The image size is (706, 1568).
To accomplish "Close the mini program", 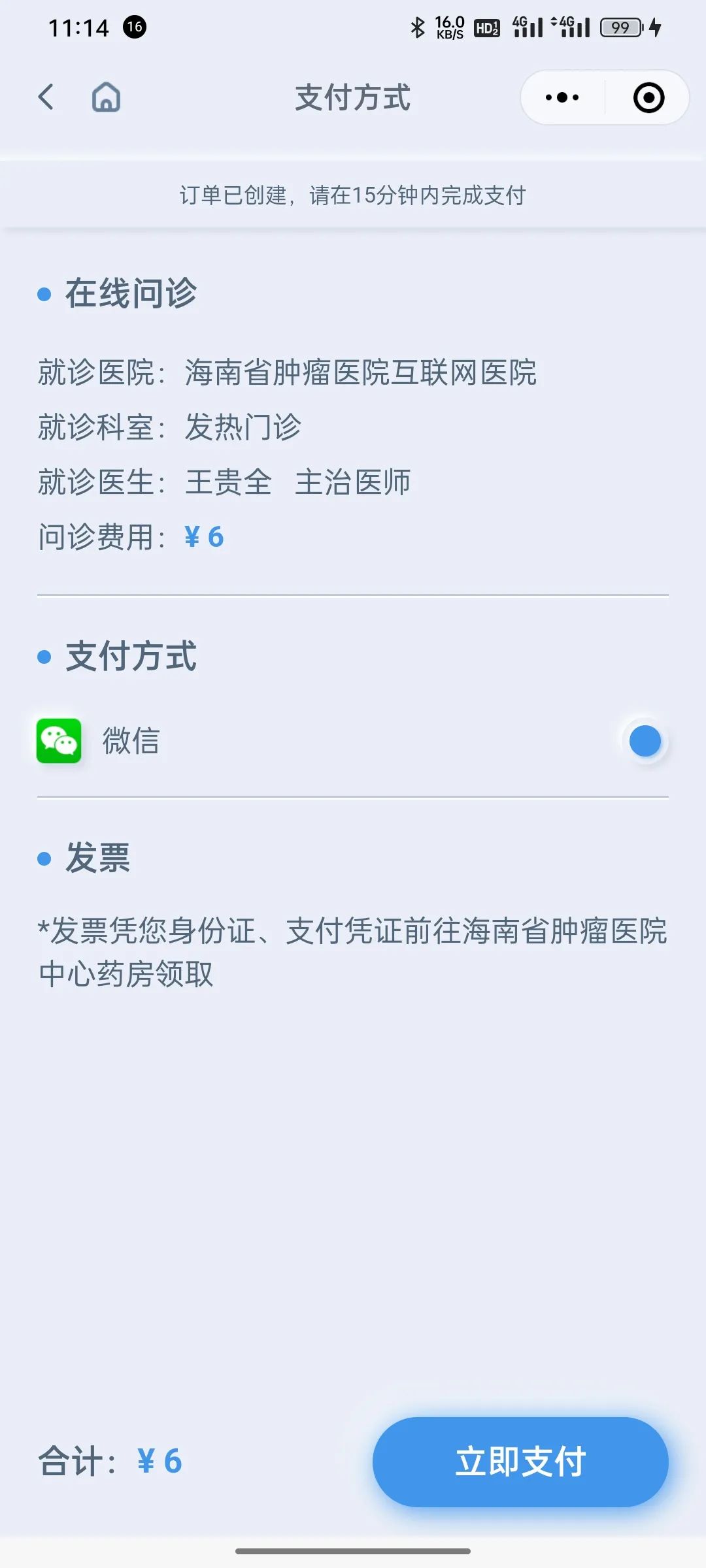I will (x=648, y=97).
